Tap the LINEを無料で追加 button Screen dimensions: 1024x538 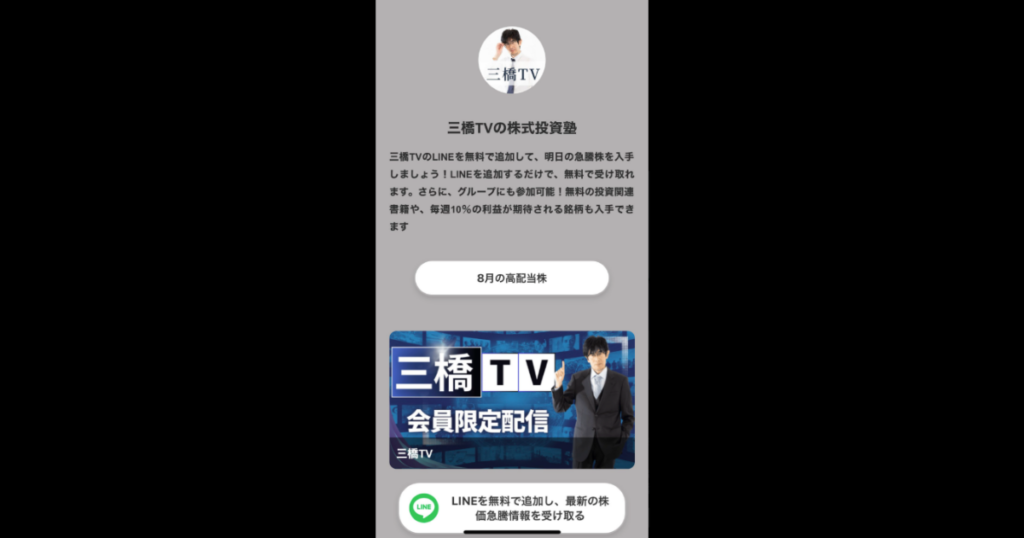pyautogui.click(x=511, y=508)
